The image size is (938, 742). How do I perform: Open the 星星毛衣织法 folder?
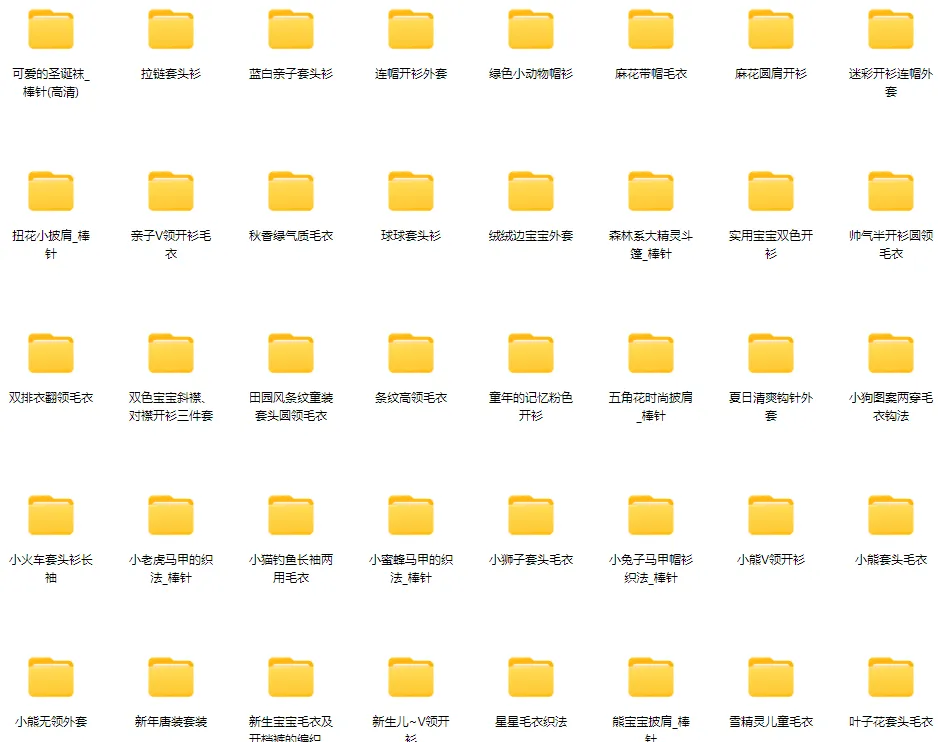531,679
